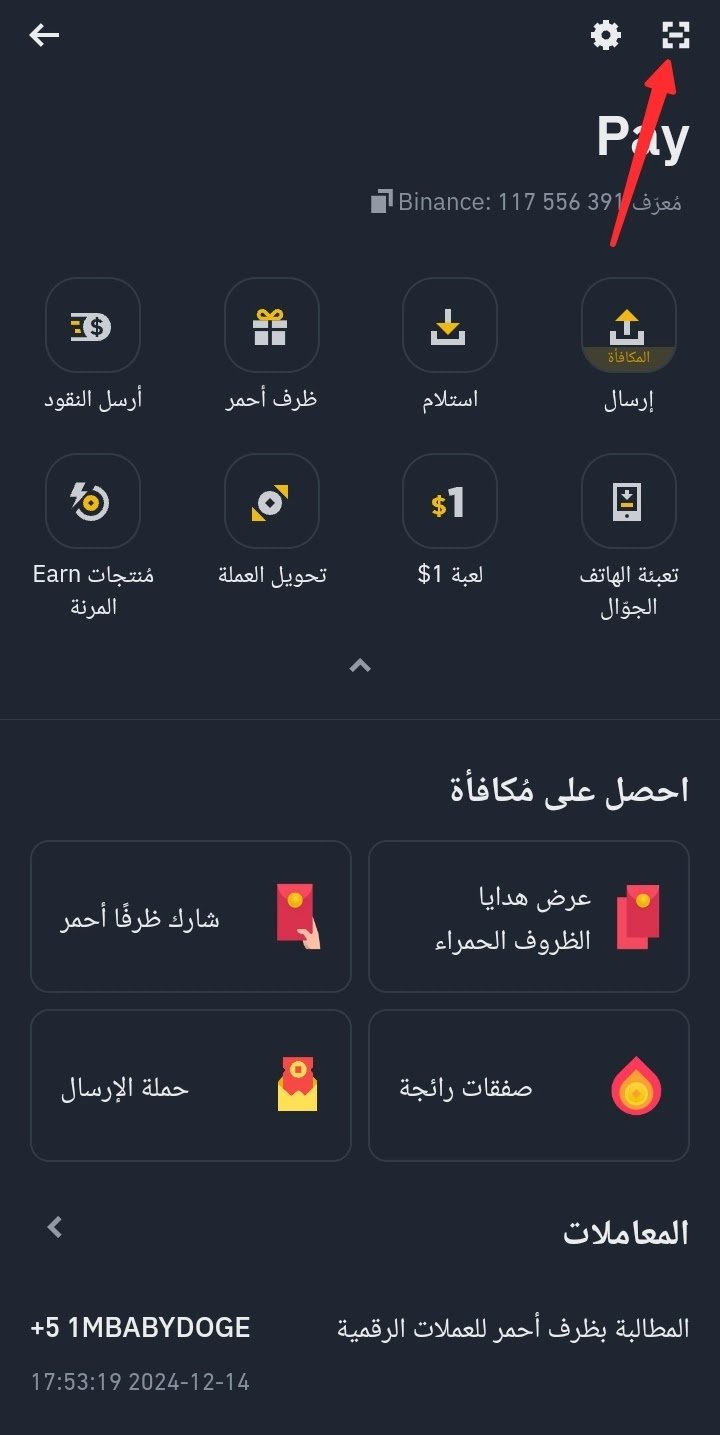Image resolution: width=720 pixels, height=1435 pixels.
Task: Open استلام (Receive) option
Action: pyautogui.click(x=449, y=326)
